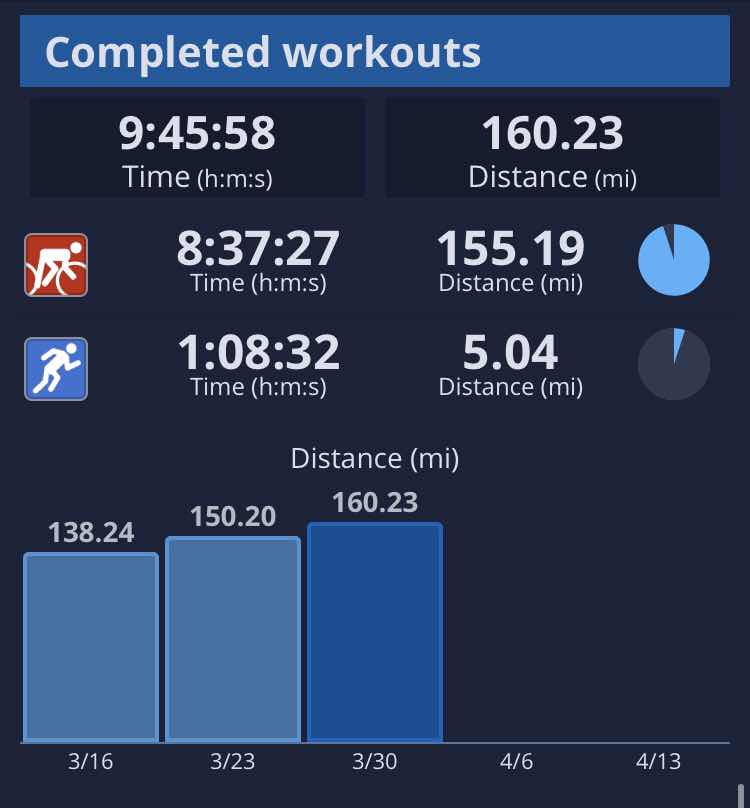Select the 3/30 week distance bar
Image resolution: width=750 pixels, height=808 pixels.
[x=375, y=632]
